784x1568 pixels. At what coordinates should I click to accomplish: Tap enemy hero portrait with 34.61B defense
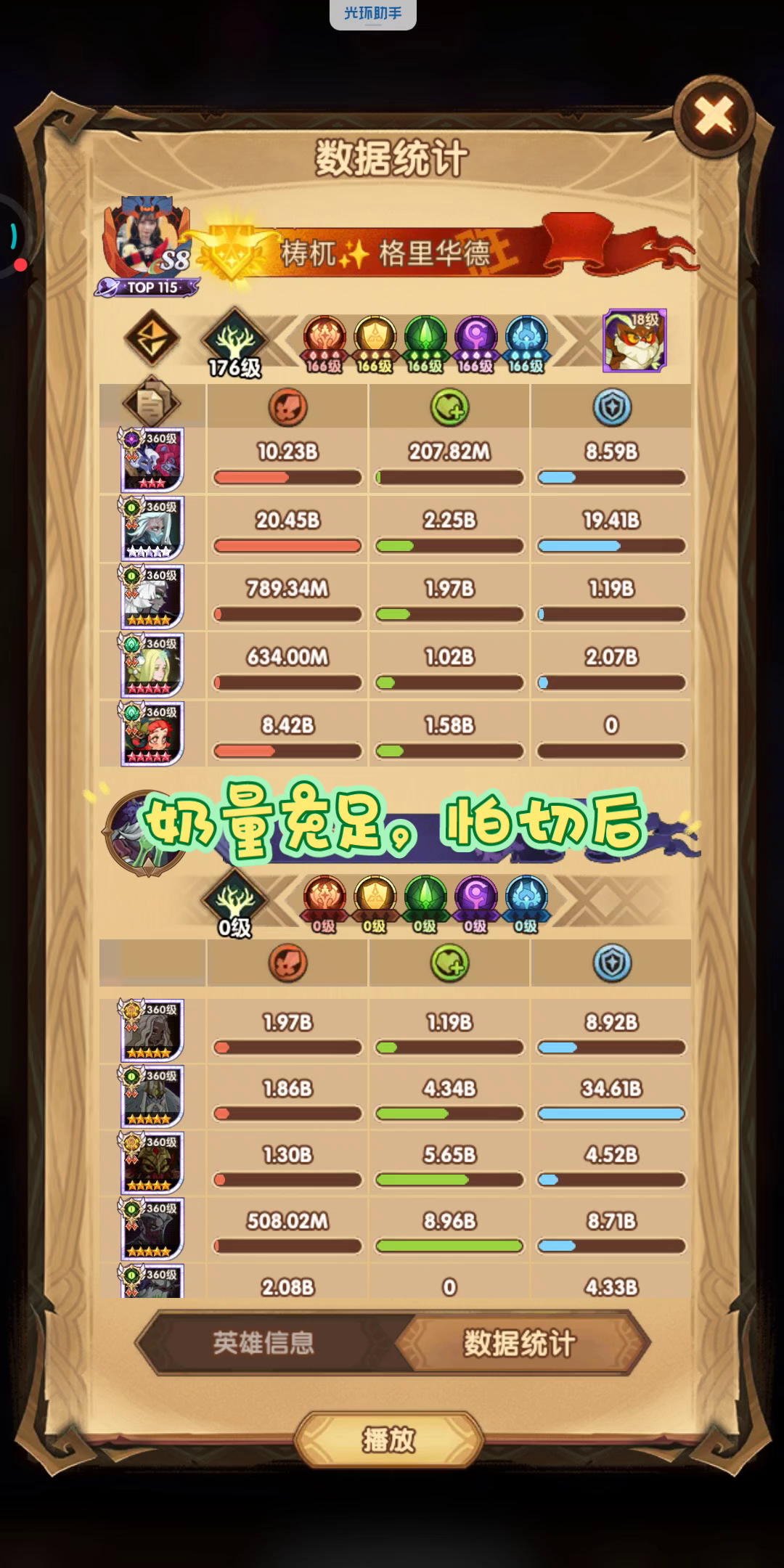(x=152, y=1096)
